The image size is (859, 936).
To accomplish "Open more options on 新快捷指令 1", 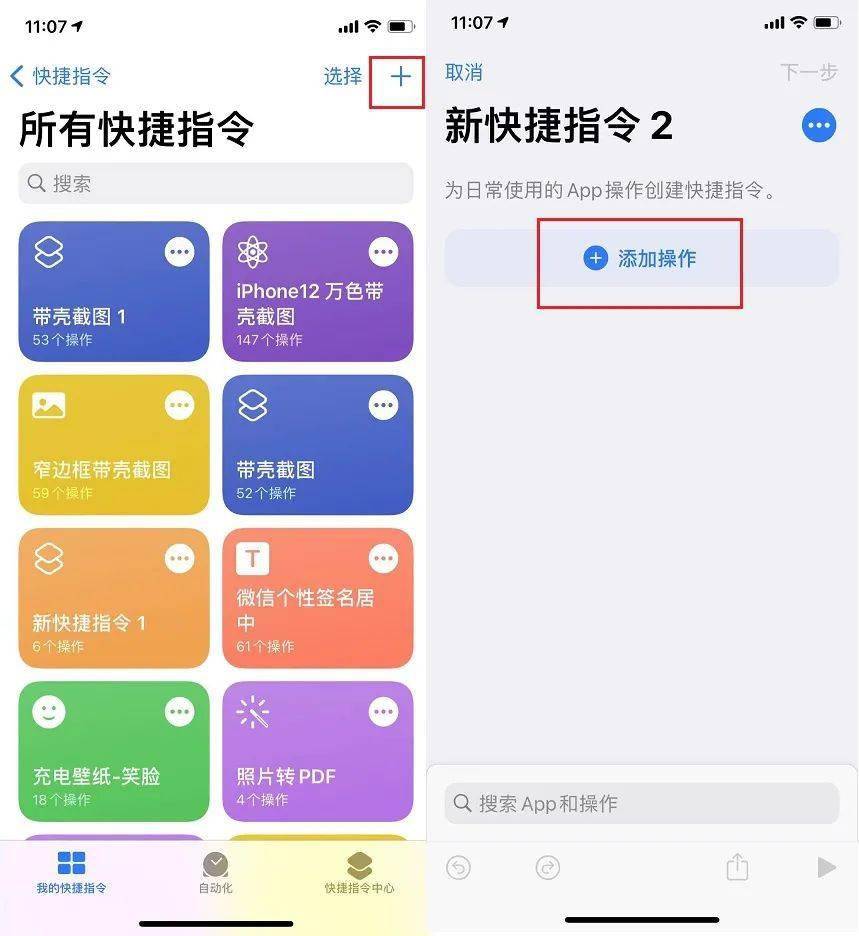I will 180,559.
